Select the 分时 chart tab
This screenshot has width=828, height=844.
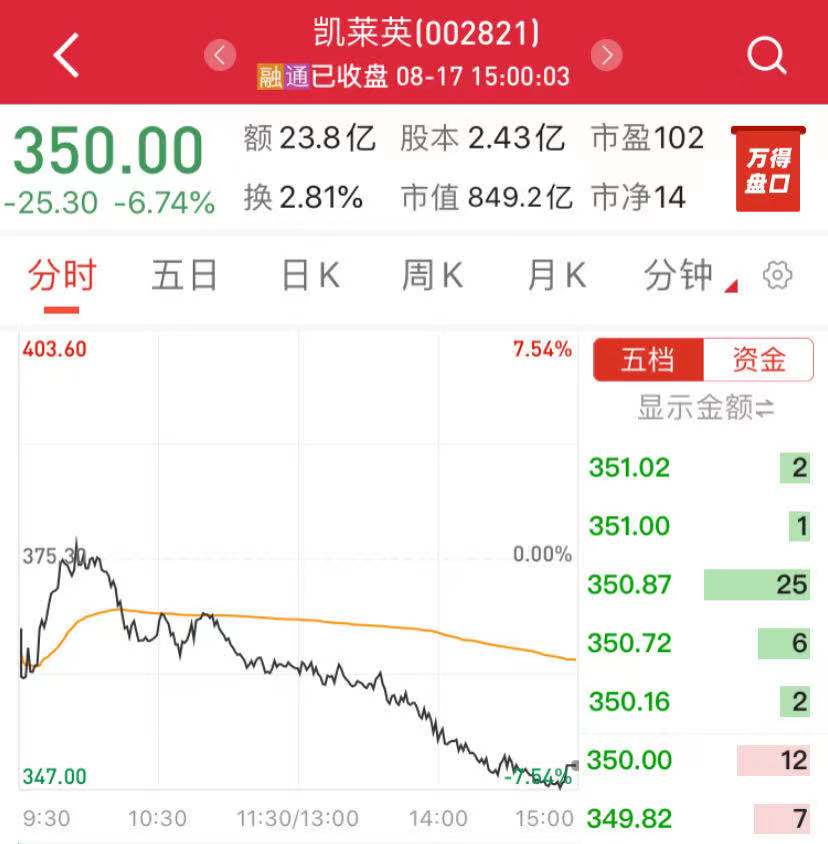[x=61, y=275]
